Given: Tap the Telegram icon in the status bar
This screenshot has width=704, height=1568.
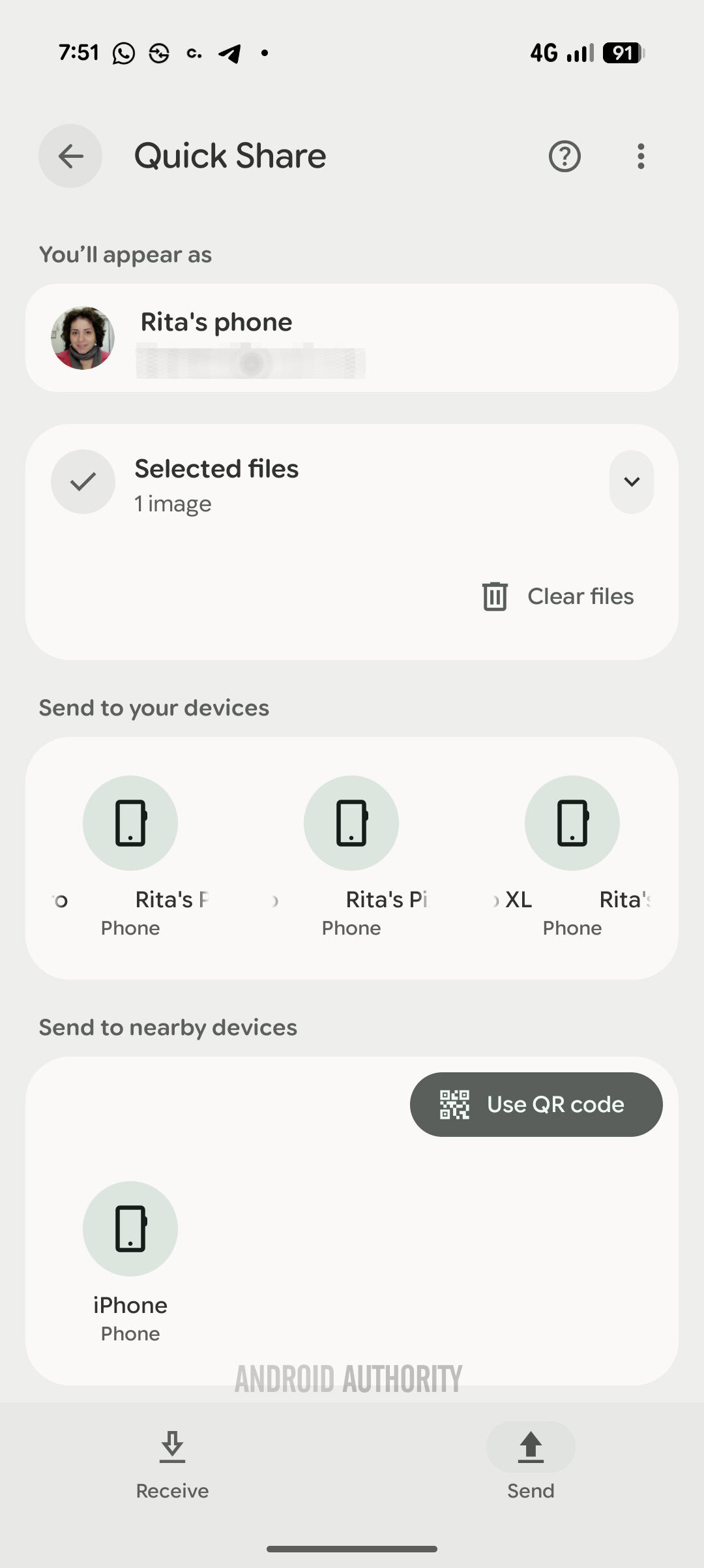Looking at the screenshot, I should pos(229,53).
